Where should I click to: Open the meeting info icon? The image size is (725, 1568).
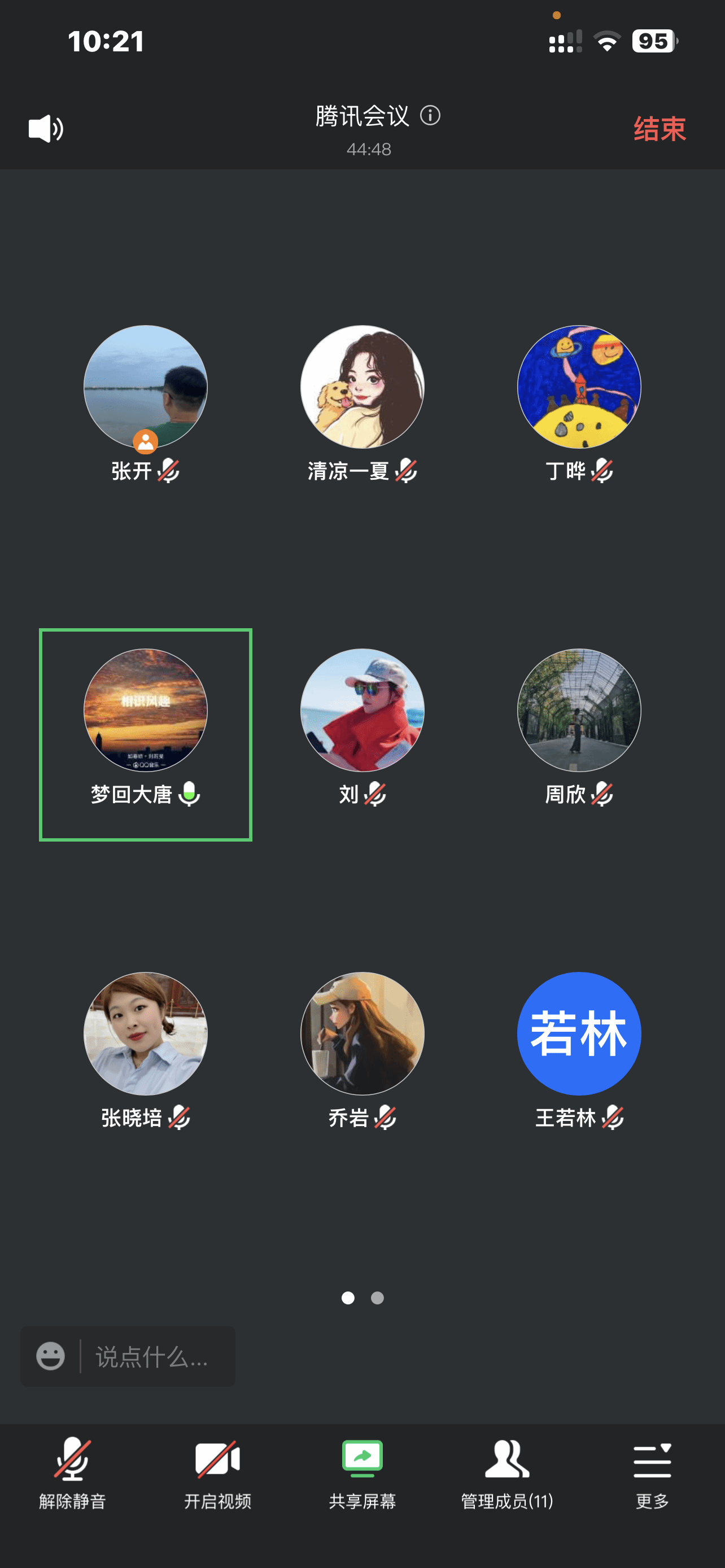tap(430, 115)
